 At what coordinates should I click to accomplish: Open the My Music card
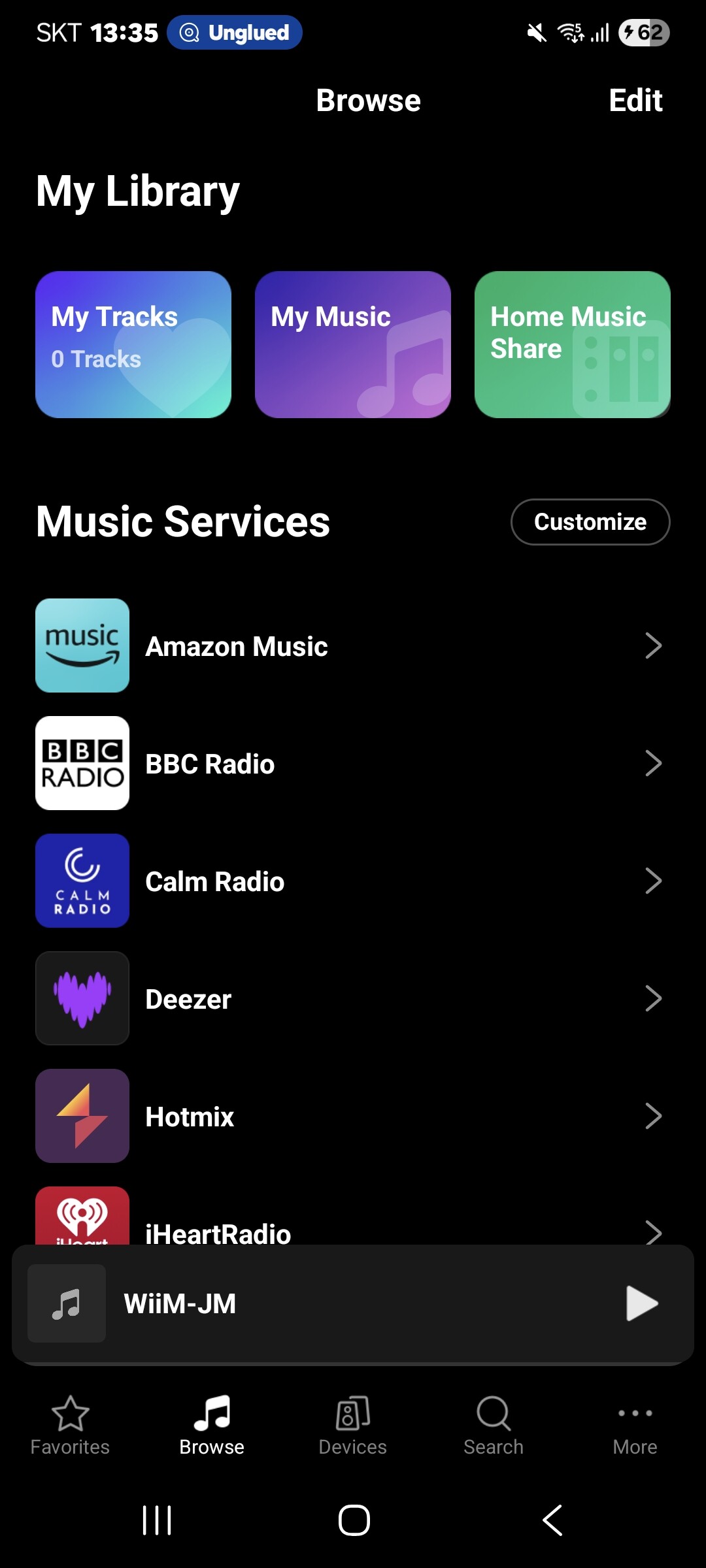click(x=353, y=344)
